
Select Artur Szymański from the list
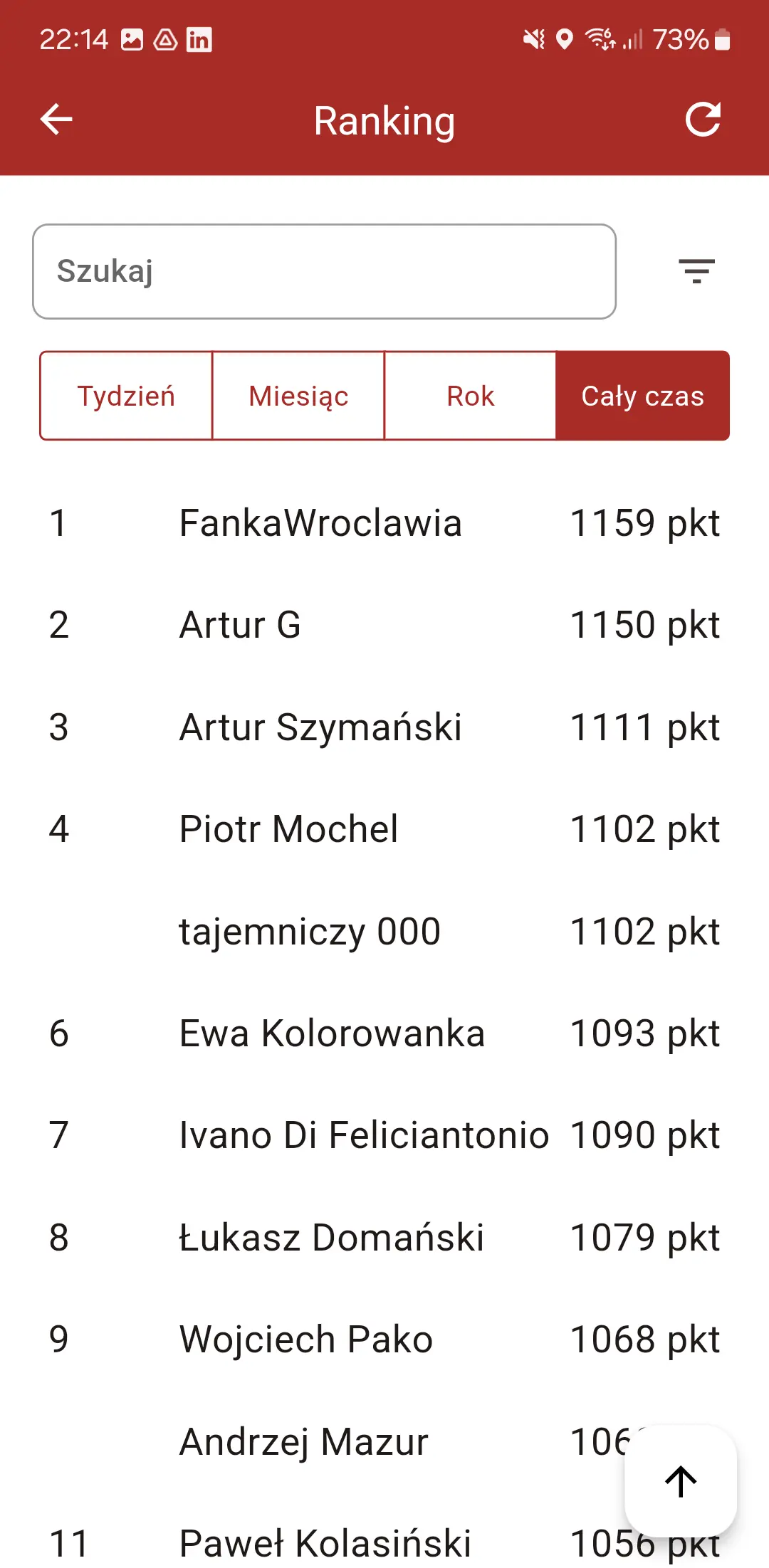(320, 727)
